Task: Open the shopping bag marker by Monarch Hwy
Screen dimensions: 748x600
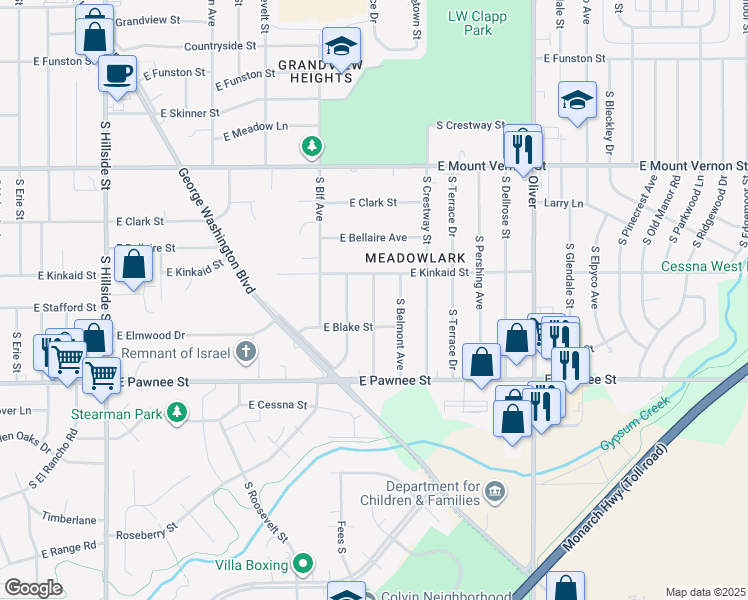Action: [565, 589]
